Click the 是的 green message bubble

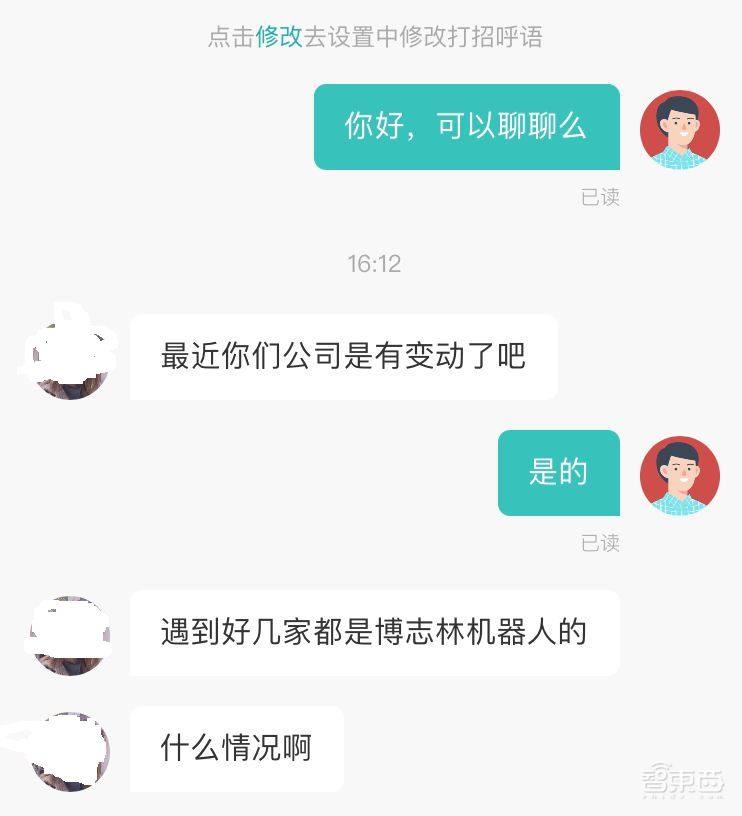click(558, 473)
